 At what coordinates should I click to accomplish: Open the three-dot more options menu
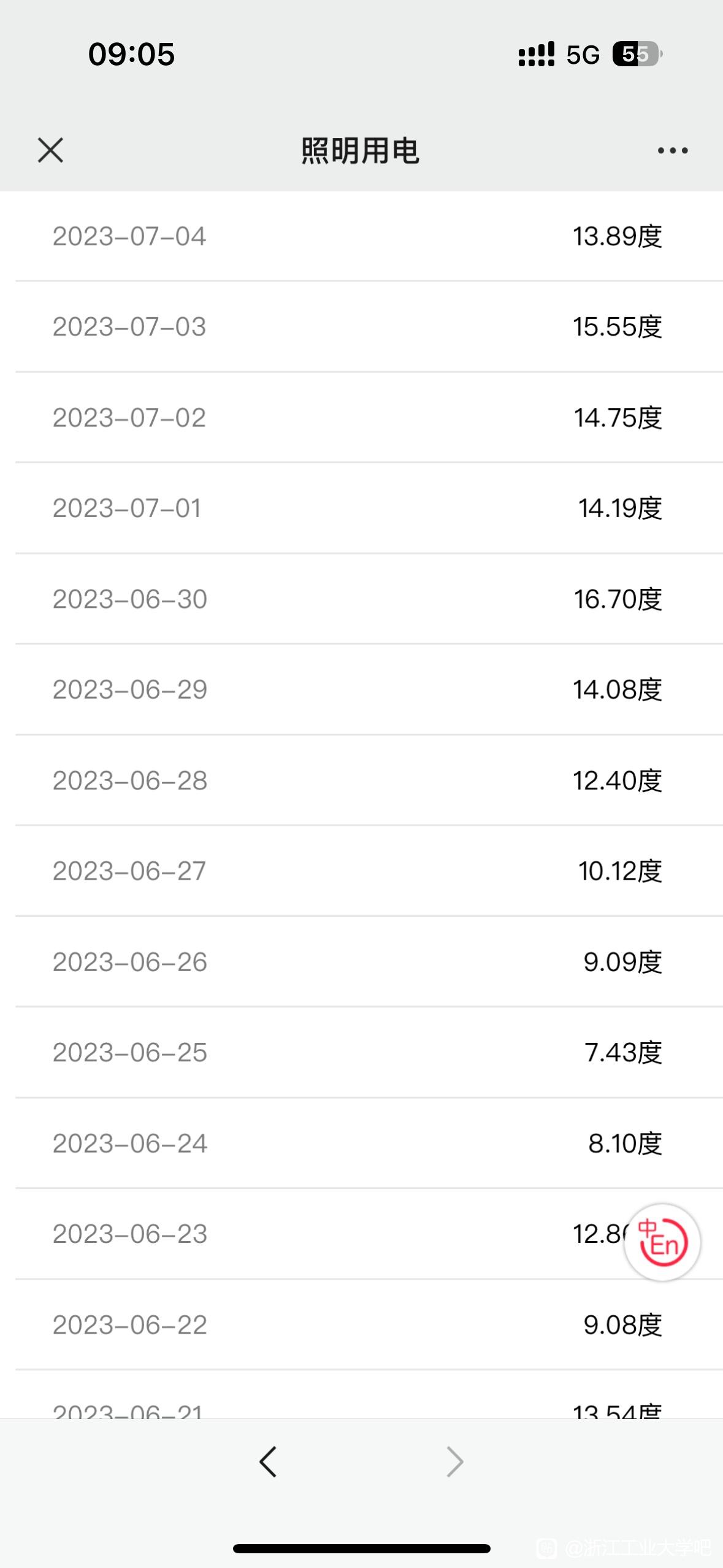click(673, 150)
